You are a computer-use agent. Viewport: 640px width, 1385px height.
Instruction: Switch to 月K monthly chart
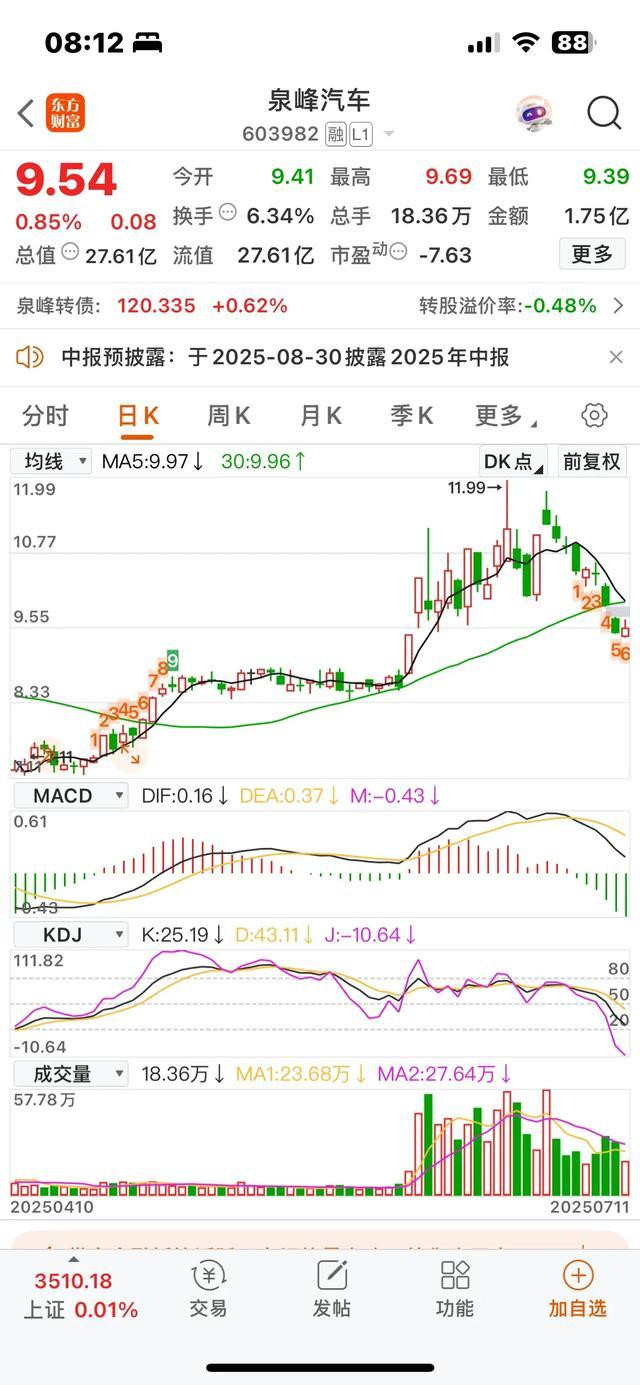pyautogui.click(x=321, y=416)
